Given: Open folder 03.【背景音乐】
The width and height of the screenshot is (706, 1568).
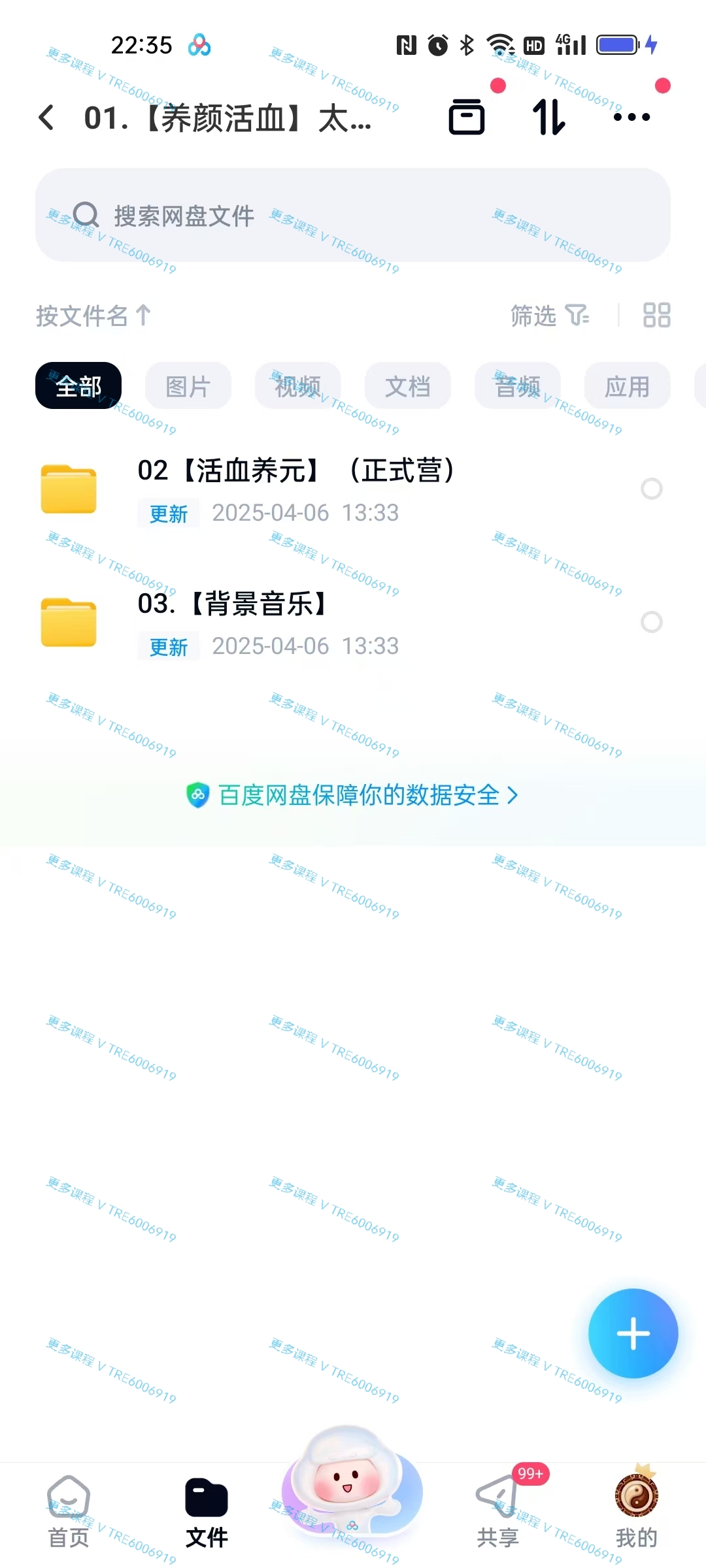Looking at the screenshot, I should pos(232,622).
